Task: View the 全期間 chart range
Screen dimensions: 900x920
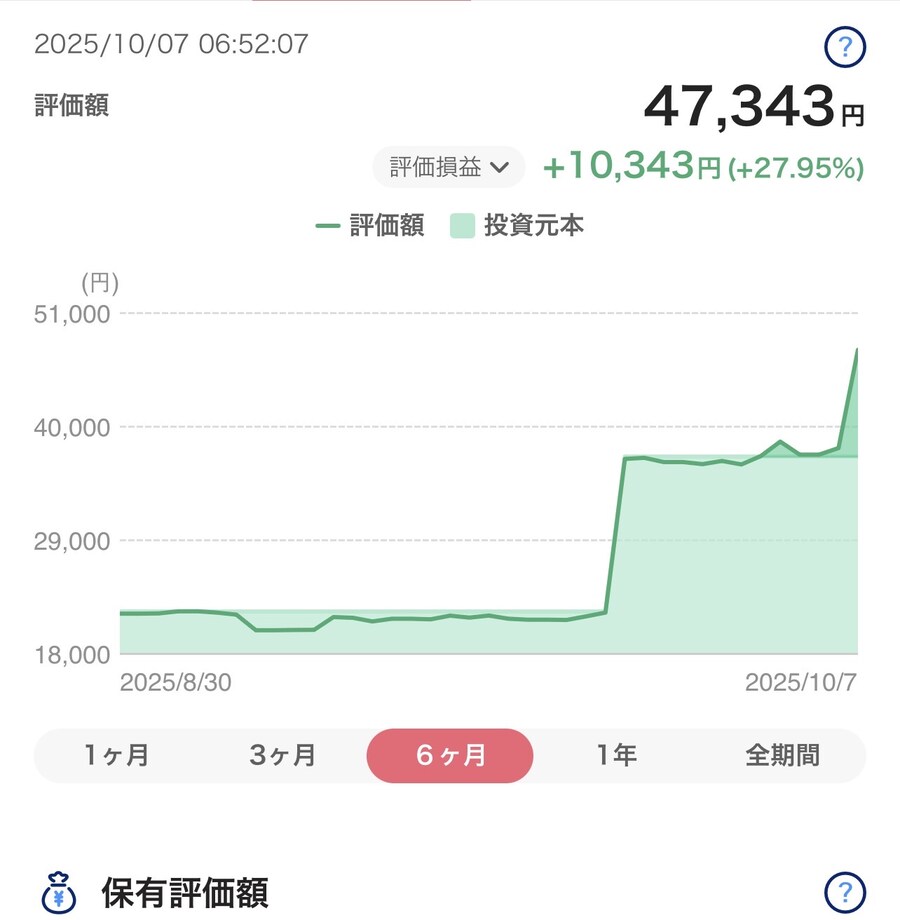Action: point(782,755)
